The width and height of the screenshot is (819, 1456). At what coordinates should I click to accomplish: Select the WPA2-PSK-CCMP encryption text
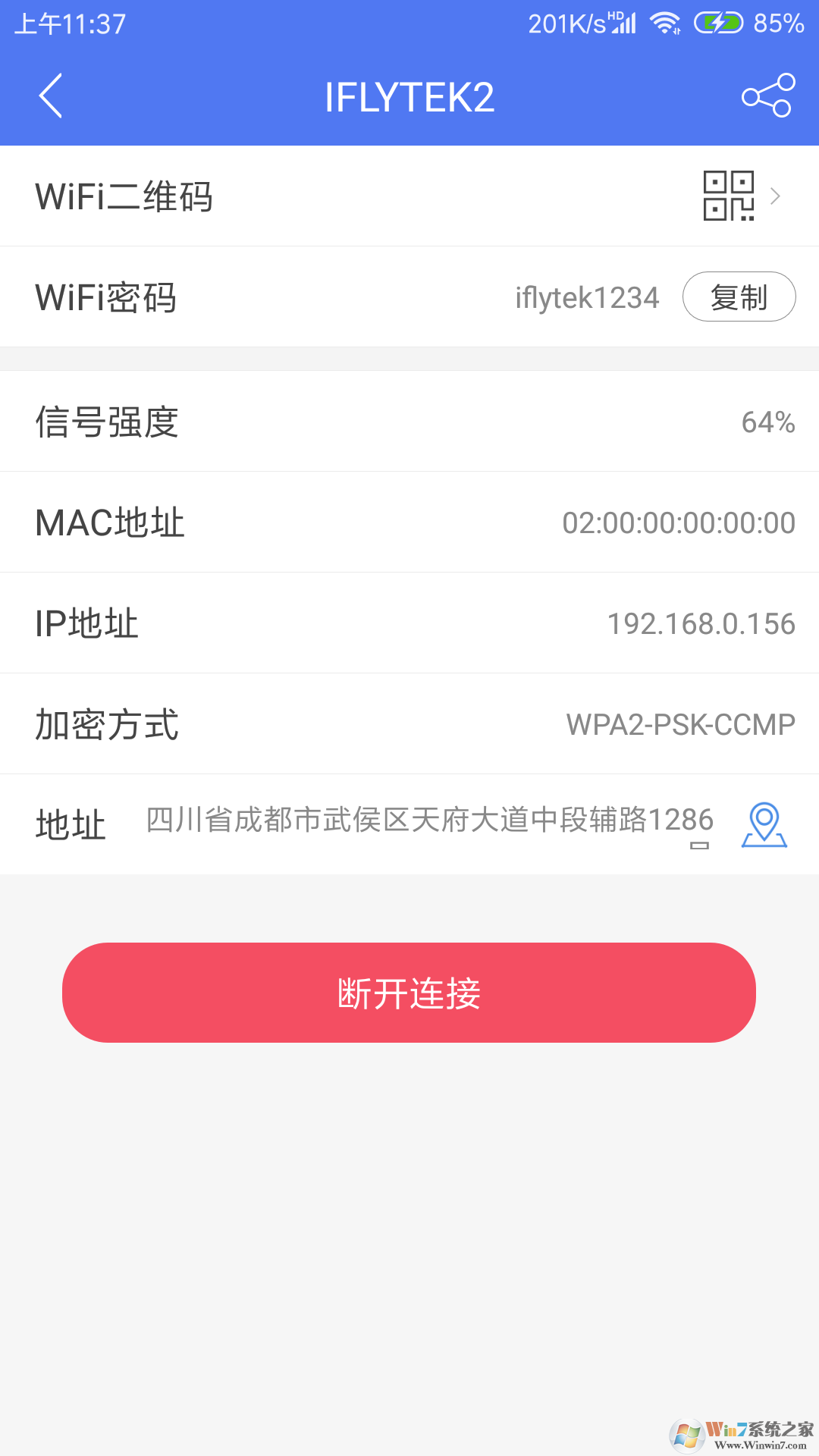pos(681,725)
